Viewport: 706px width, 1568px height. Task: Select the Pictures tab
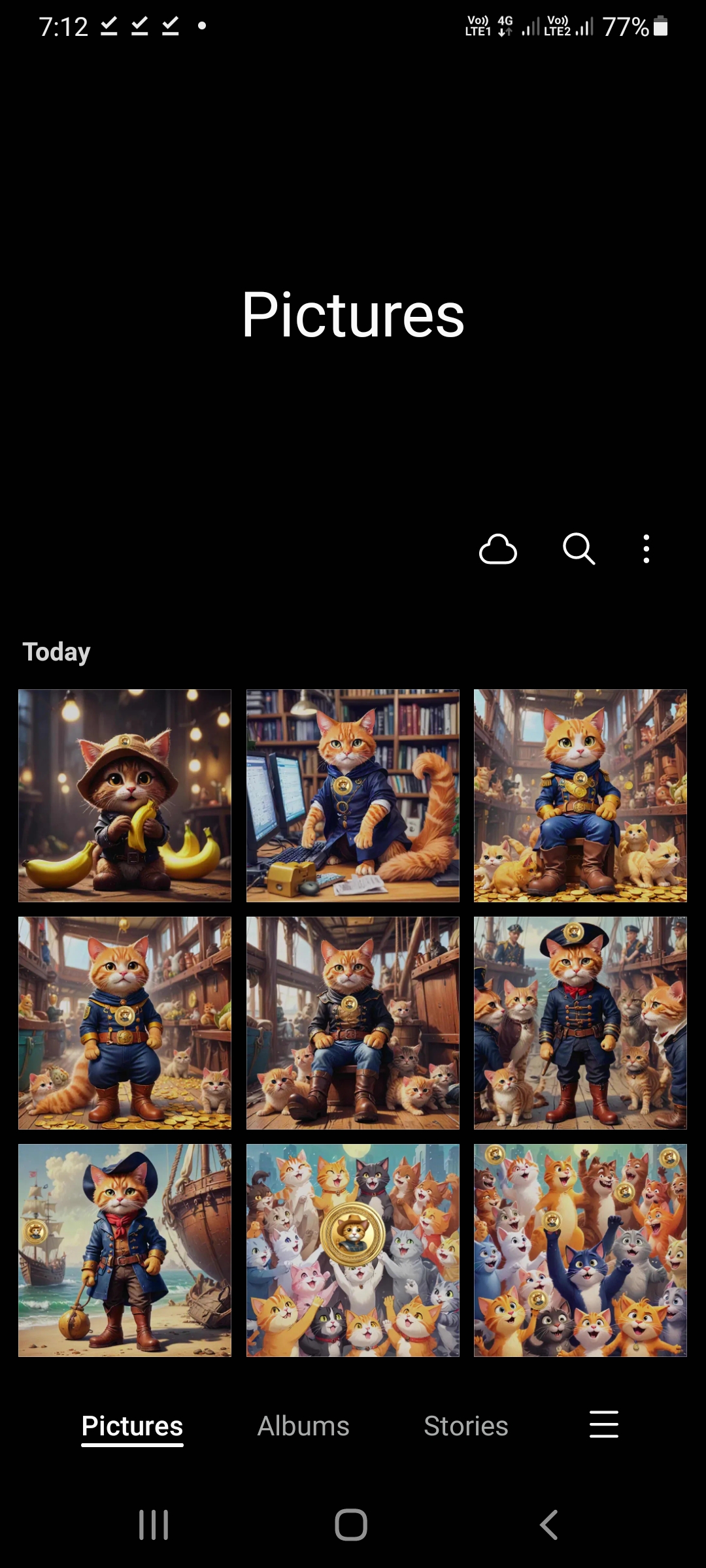132,1426
